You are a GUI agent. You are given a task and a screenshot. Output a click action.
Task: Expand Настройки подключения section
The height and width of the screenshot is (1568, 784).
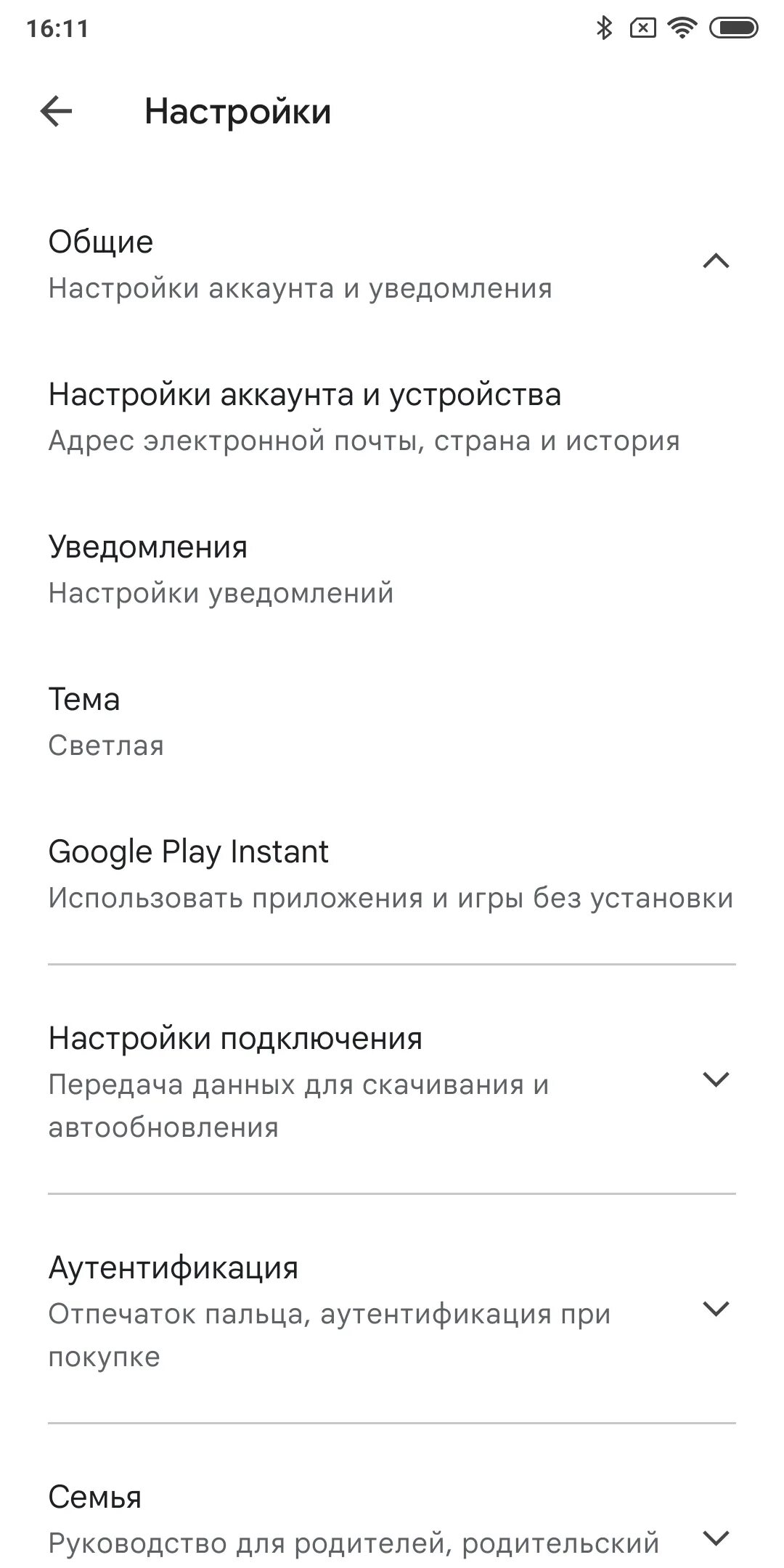tap(715, 1080)
